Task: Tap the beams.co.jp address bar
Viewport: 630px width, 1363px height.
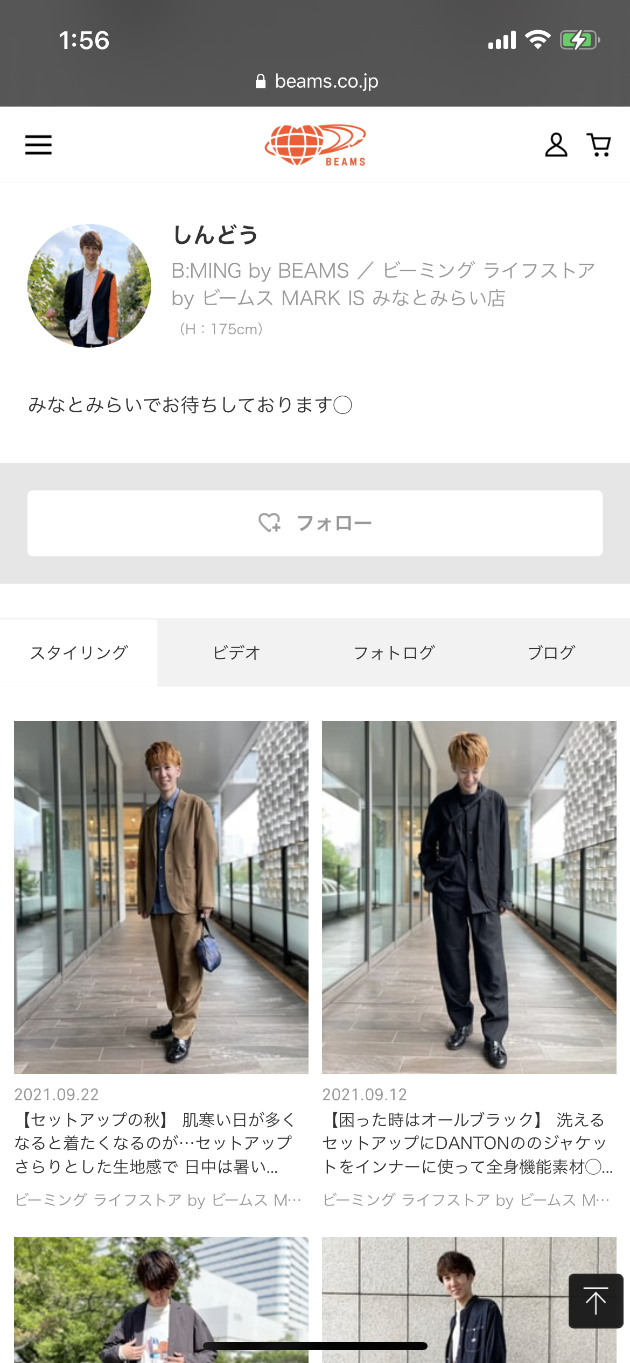Action: tap(316, 81)
